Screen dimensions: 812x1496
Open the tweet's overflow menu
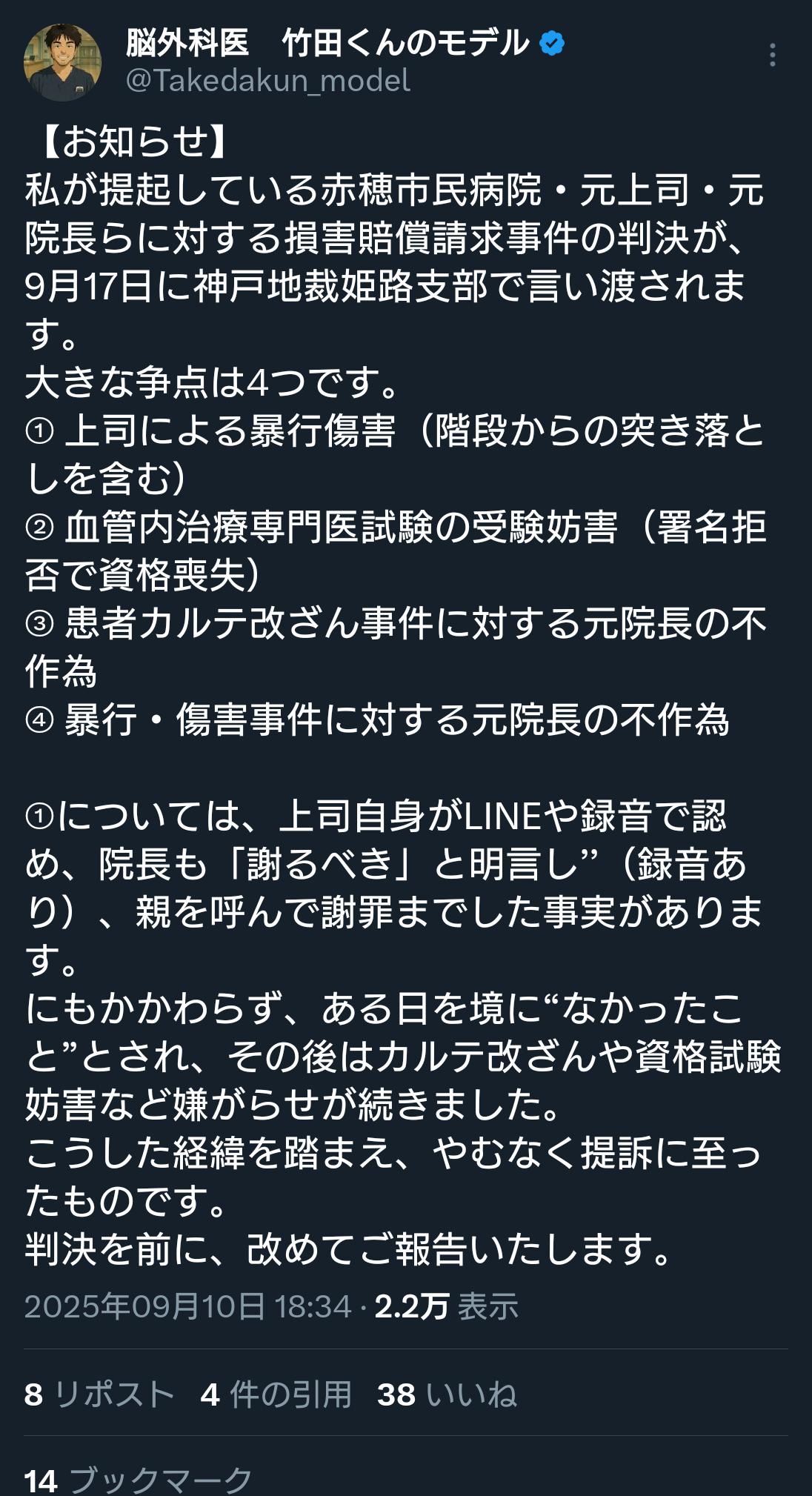772,56
